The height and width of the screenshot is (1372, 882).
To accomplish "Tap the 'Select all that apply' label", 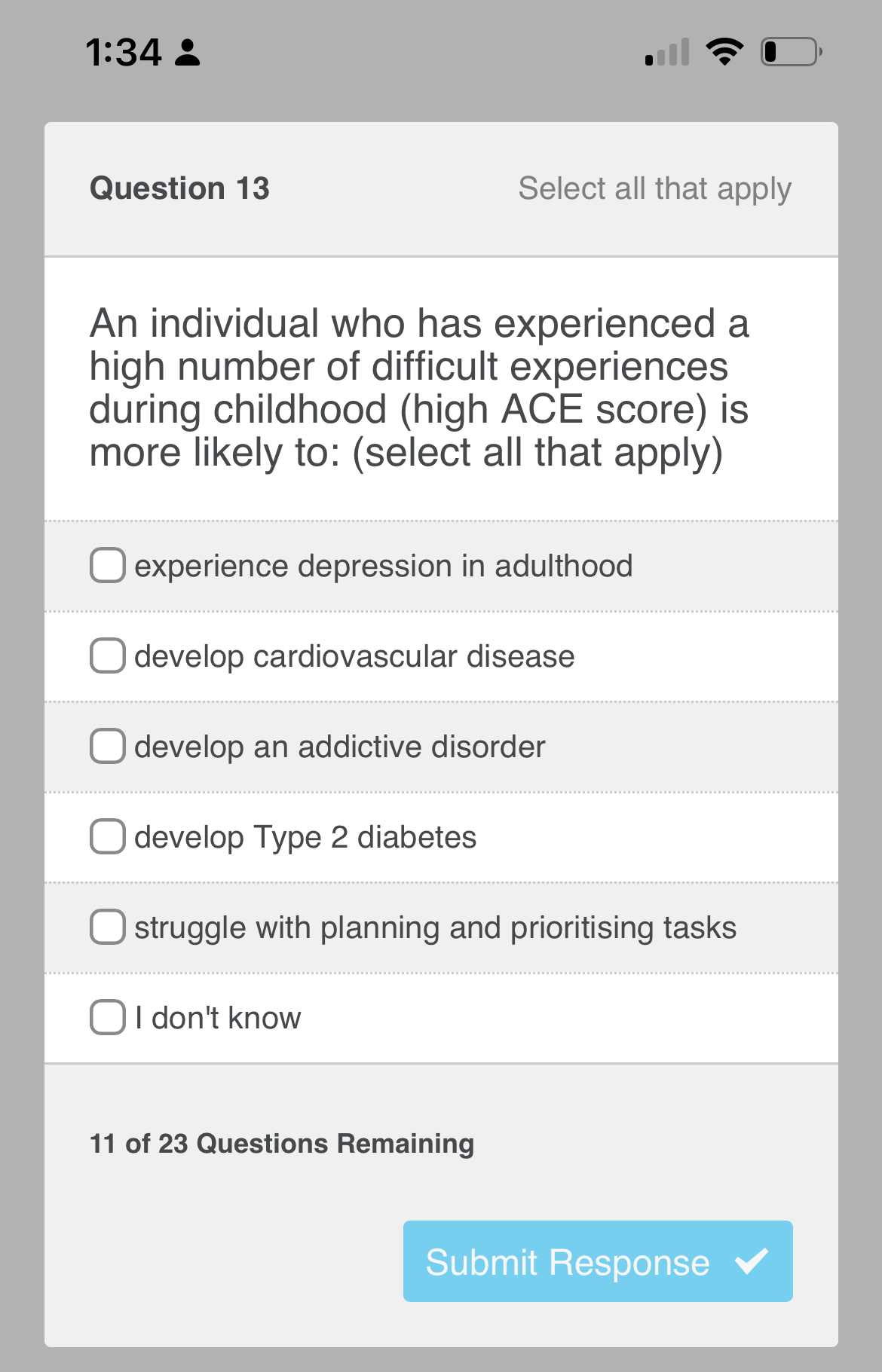I will [x=653, y=188].
